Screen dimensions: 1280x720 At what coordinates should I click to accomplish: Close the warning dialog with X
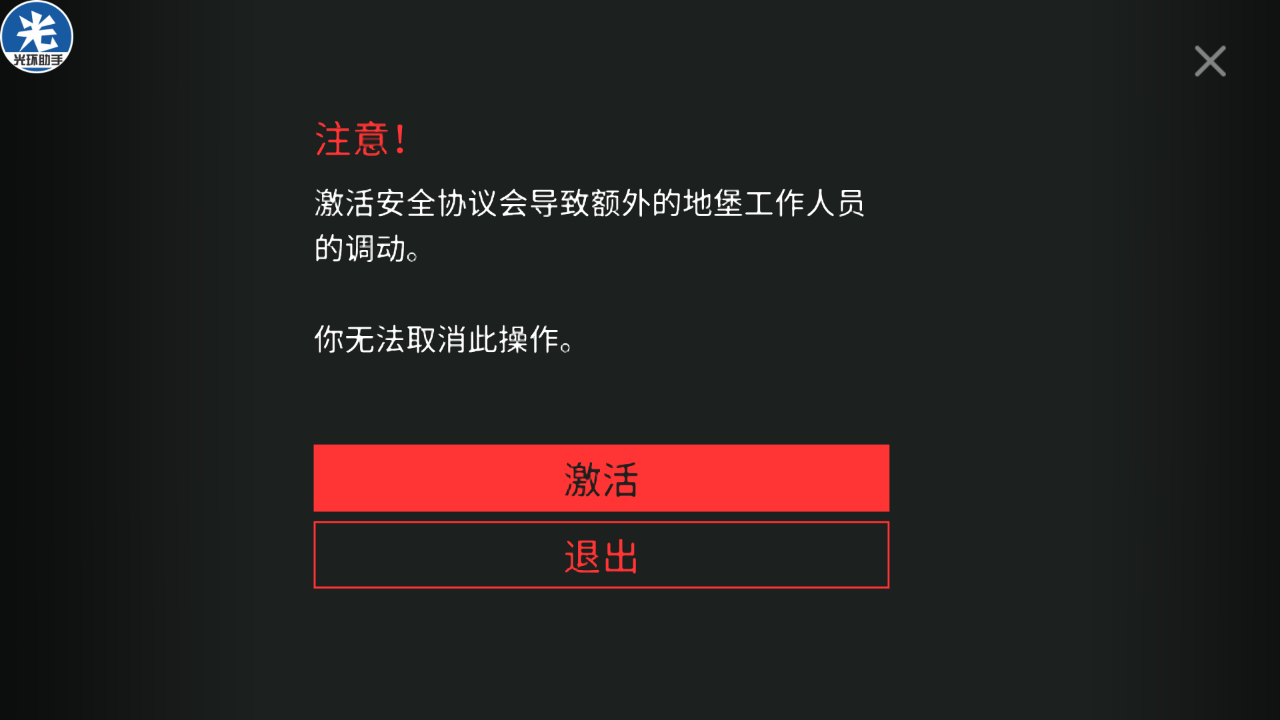click(x=1210, y=61)
